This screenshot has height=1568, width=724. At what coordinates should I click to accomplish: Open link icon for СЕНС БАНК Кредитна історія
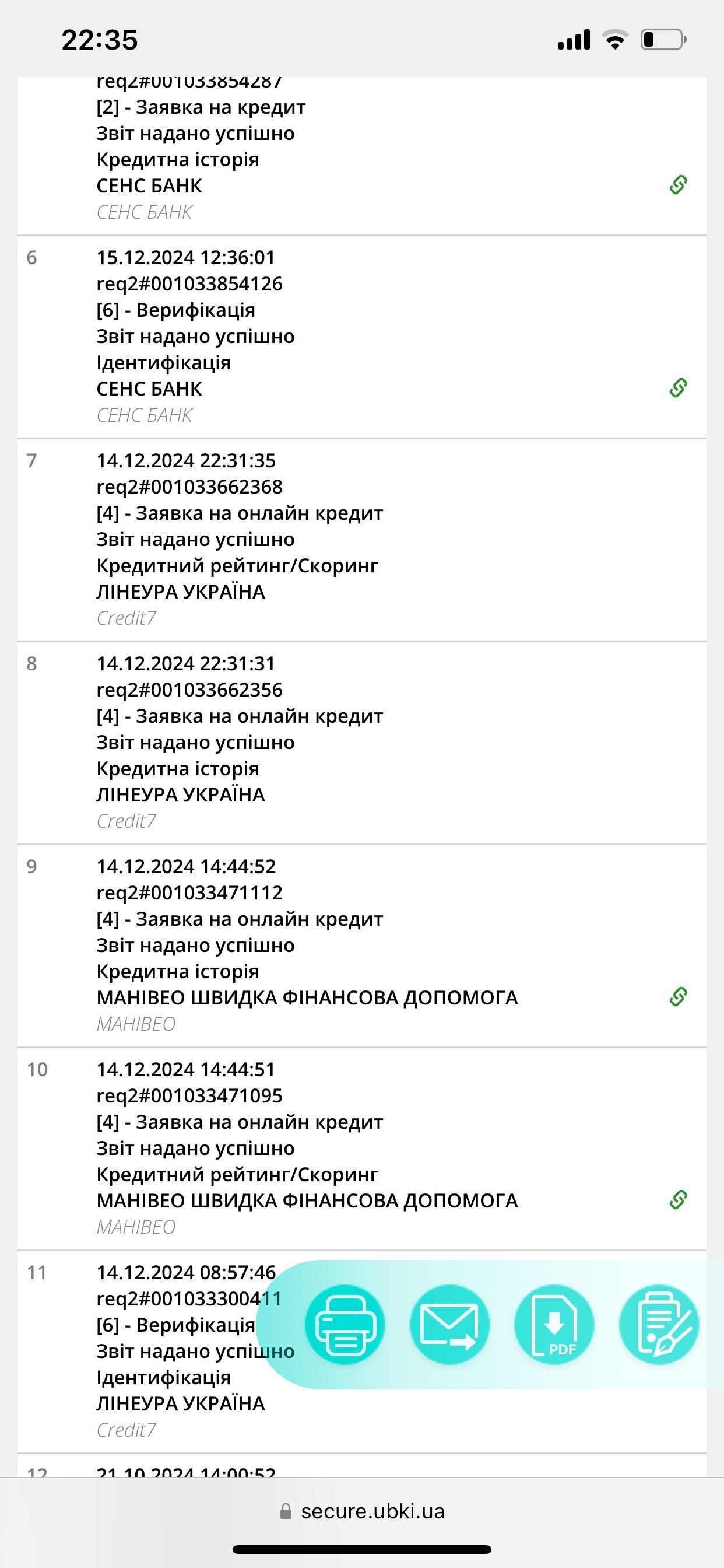(678, 184)
